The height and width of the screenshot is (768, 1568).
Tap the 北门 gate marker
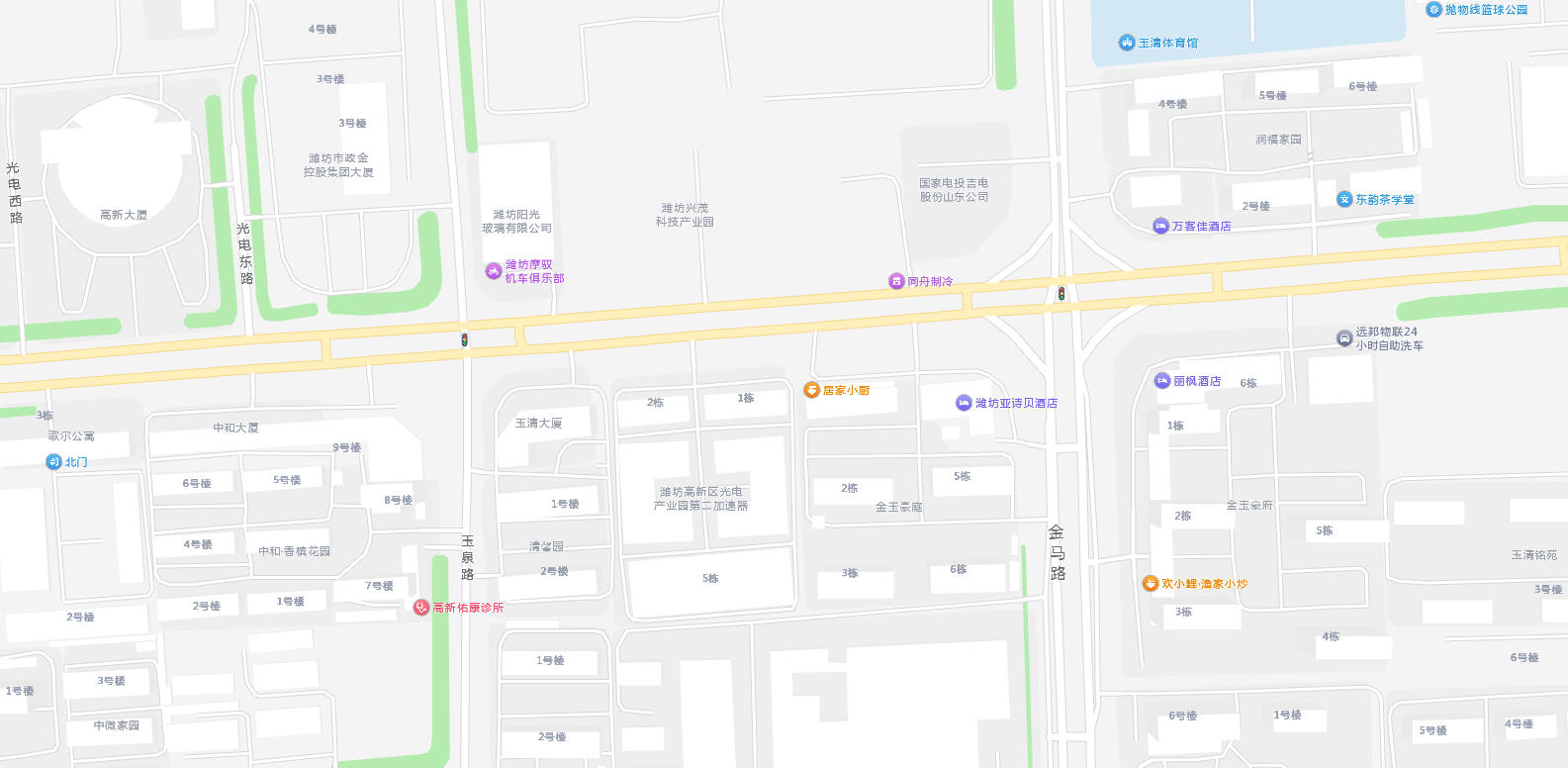pos(53,462)
